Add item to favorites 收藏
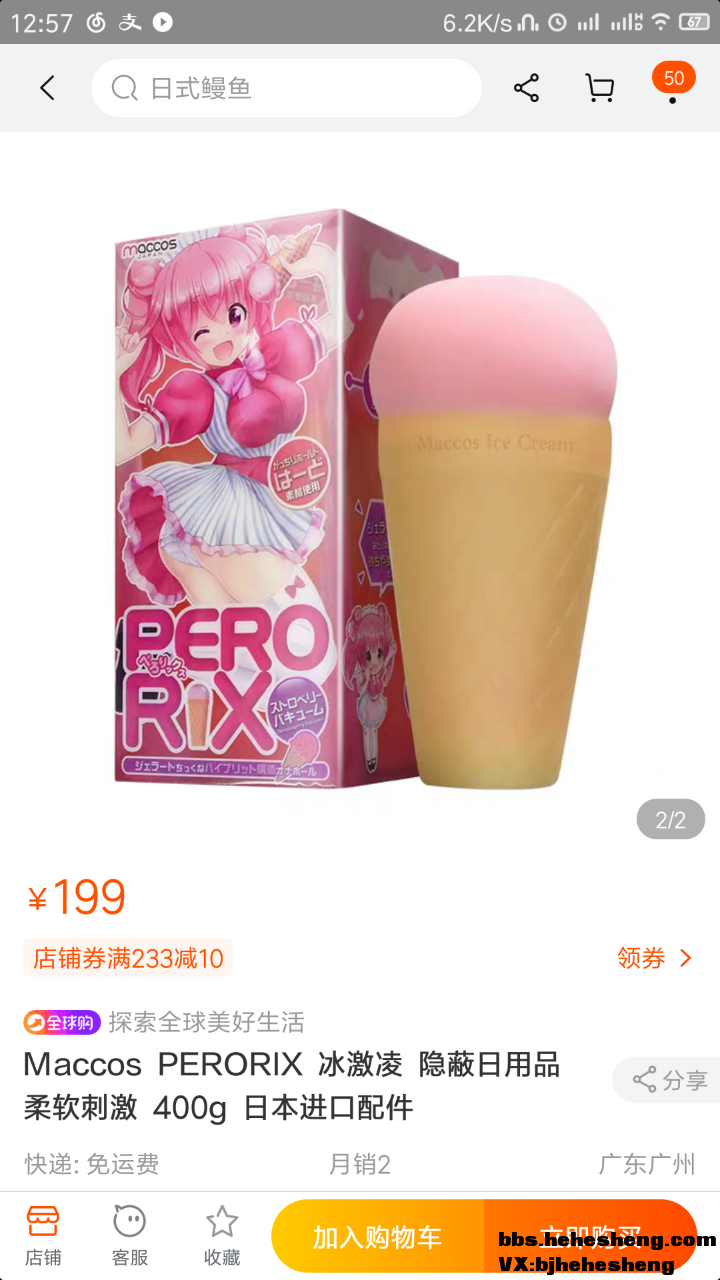This screenshot has height=1280, width=720. click(x=221, y=1235)
